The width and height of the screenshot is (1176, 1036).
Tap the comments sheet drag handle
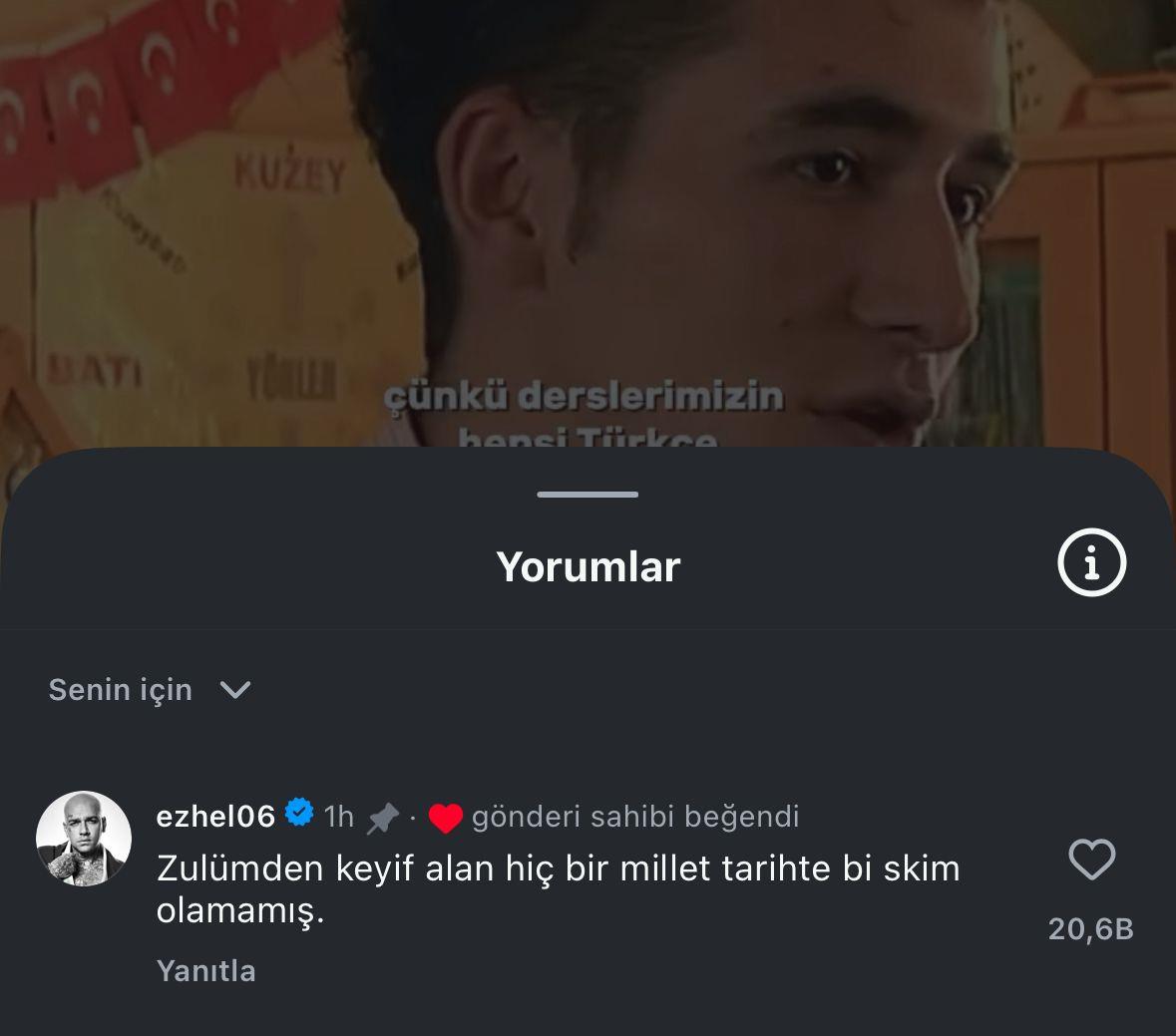588,495
